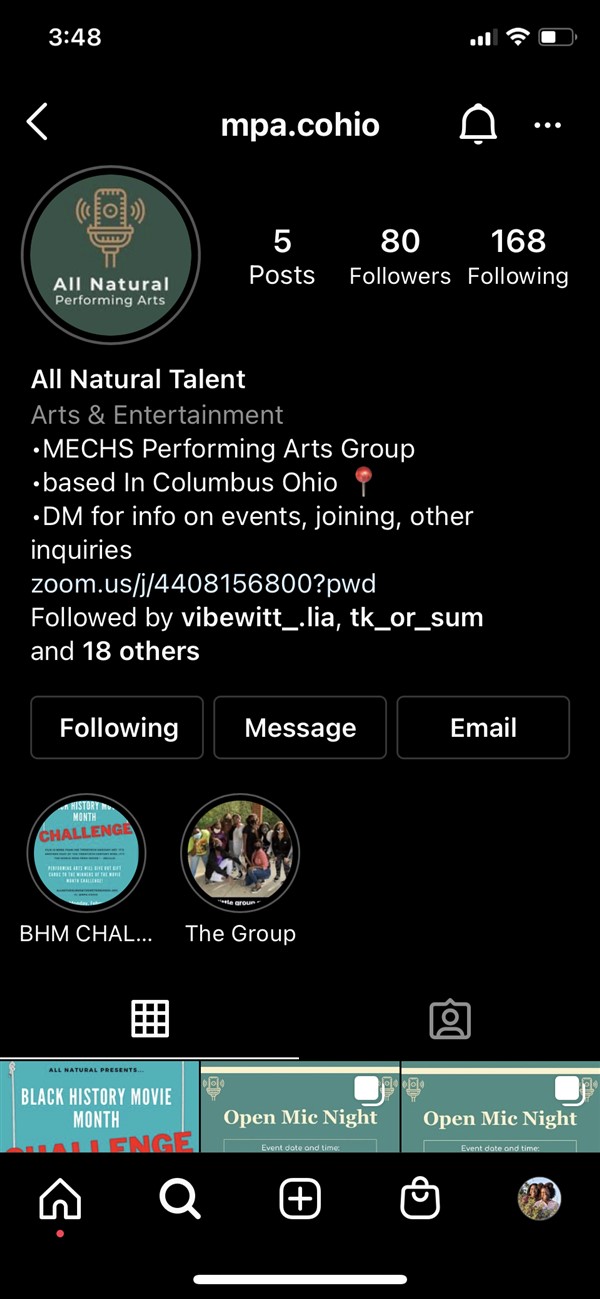Viewport: 600px width, 1299px height.
Task: Go back from the mpa.cohio profile
Action: click(x=38, y=124)
